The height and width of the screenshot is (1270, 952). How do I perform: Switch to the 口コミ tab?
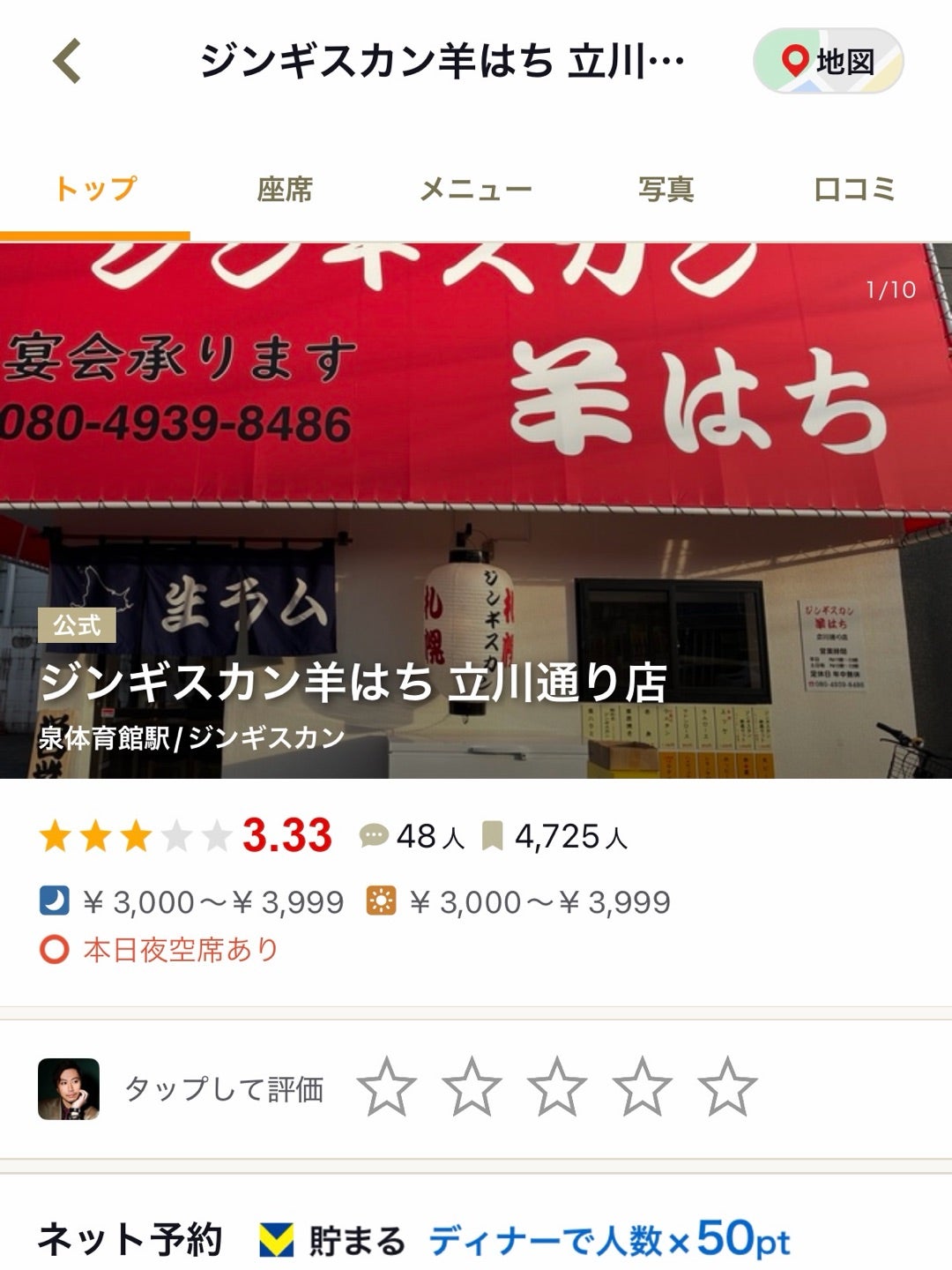(854, 190)
